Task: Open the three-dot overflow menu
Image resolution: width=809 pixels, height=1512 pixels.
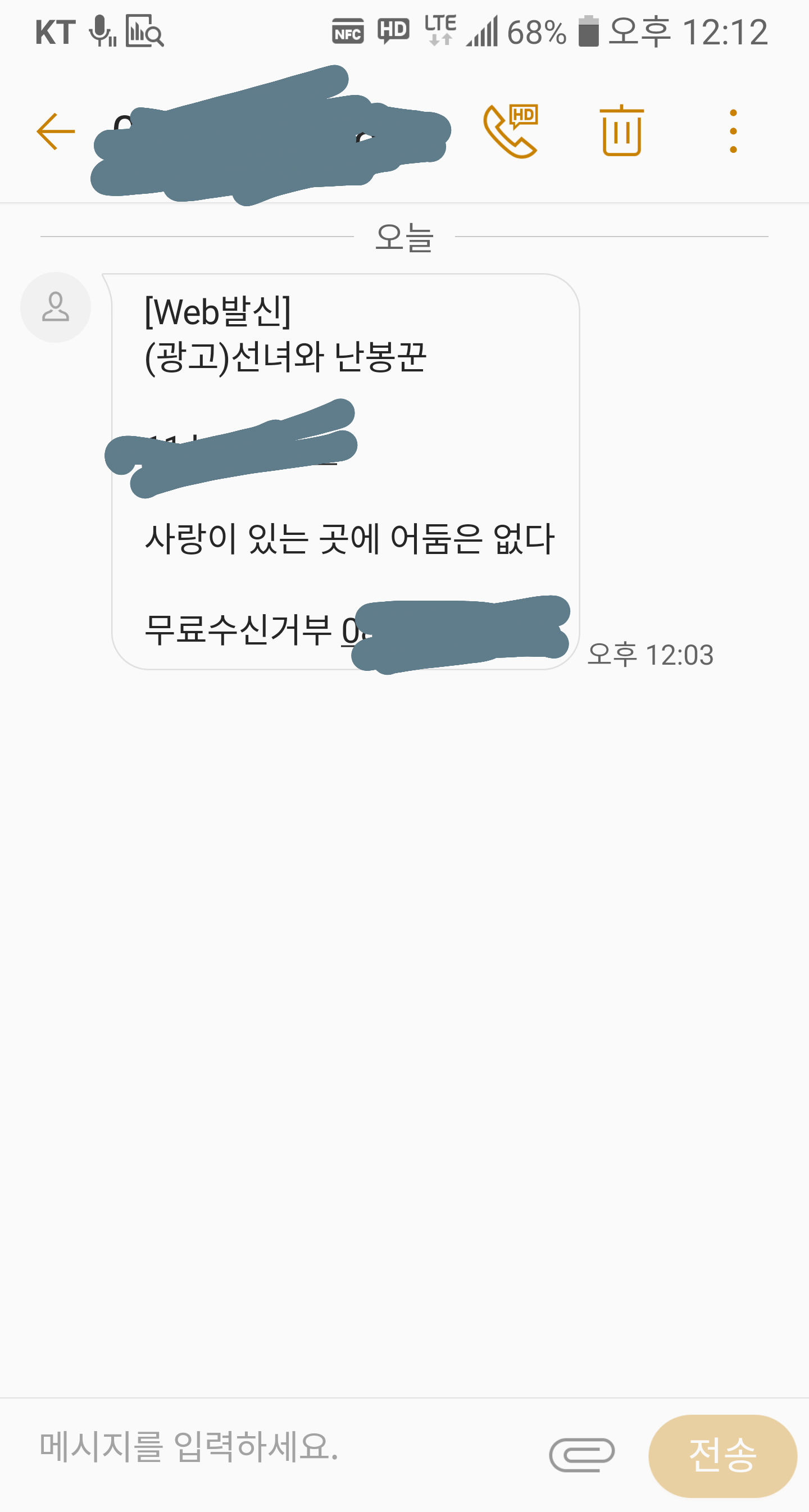Action: [733, 131]
